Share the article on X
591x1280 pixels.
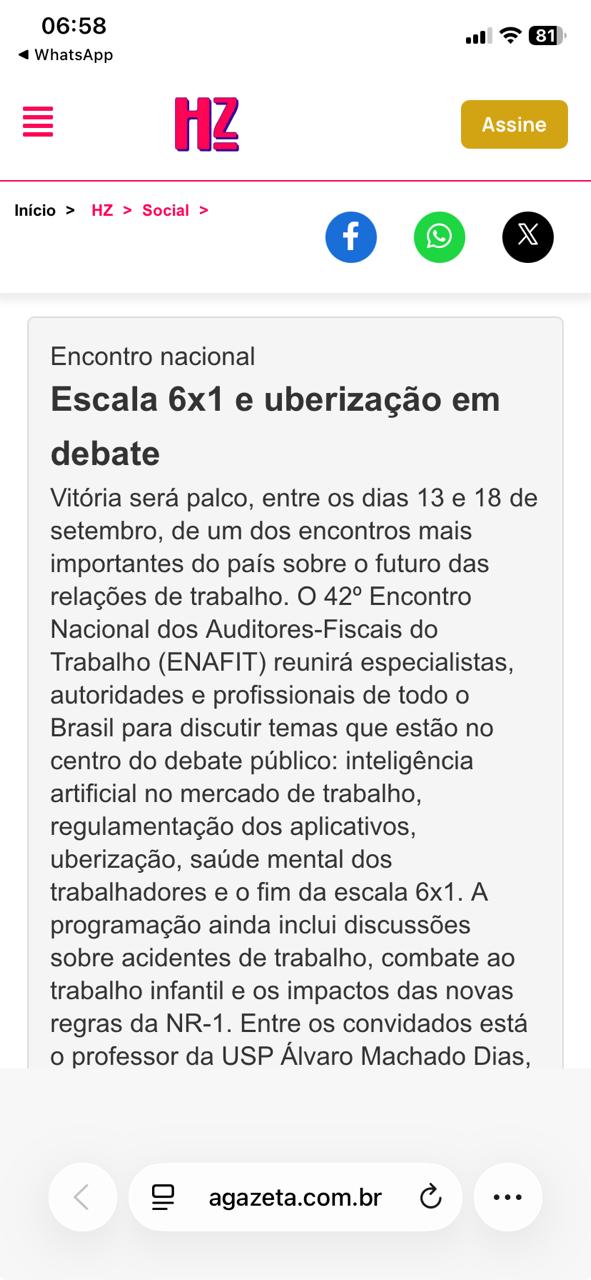528,237
